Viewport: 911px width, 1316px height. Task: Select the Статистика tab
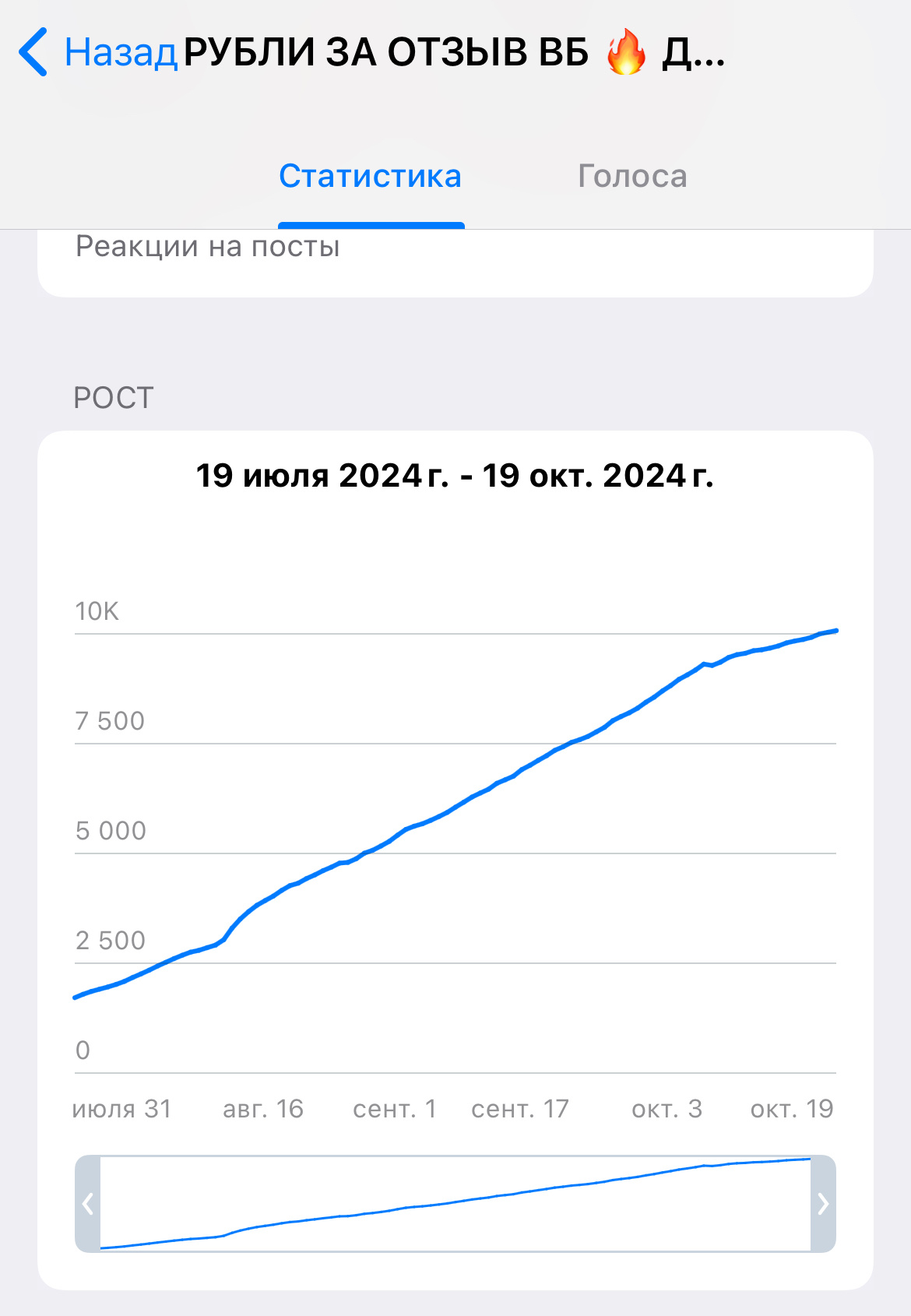371,177
